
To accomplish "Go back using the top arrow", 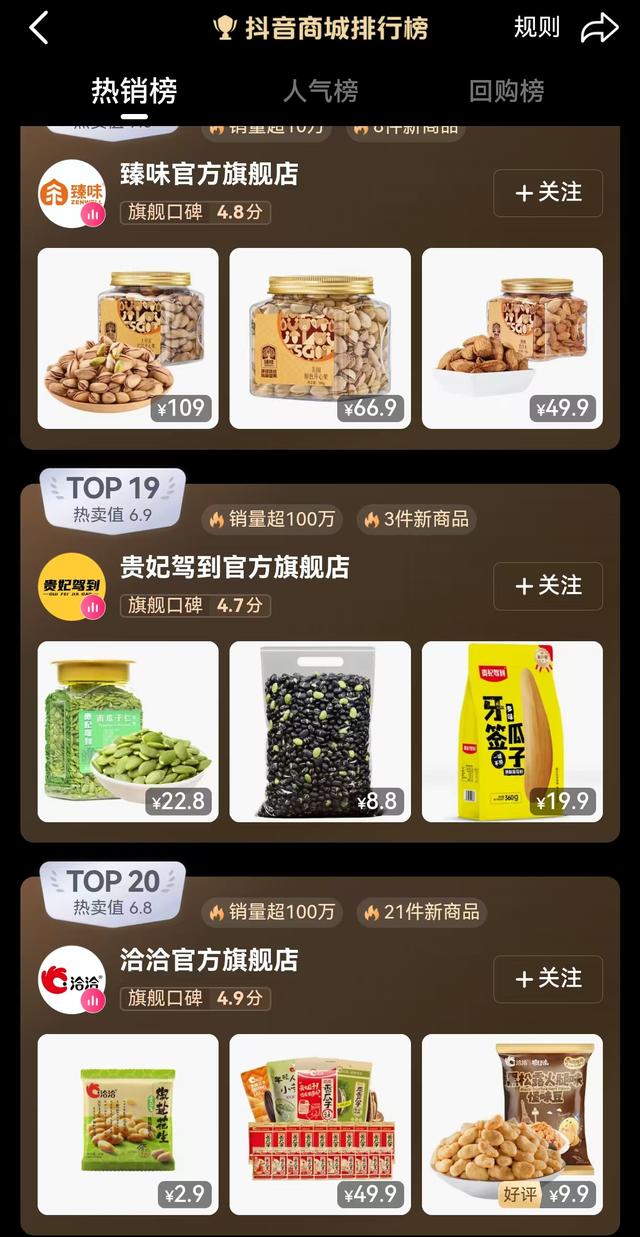I will (x=39, y=28).
